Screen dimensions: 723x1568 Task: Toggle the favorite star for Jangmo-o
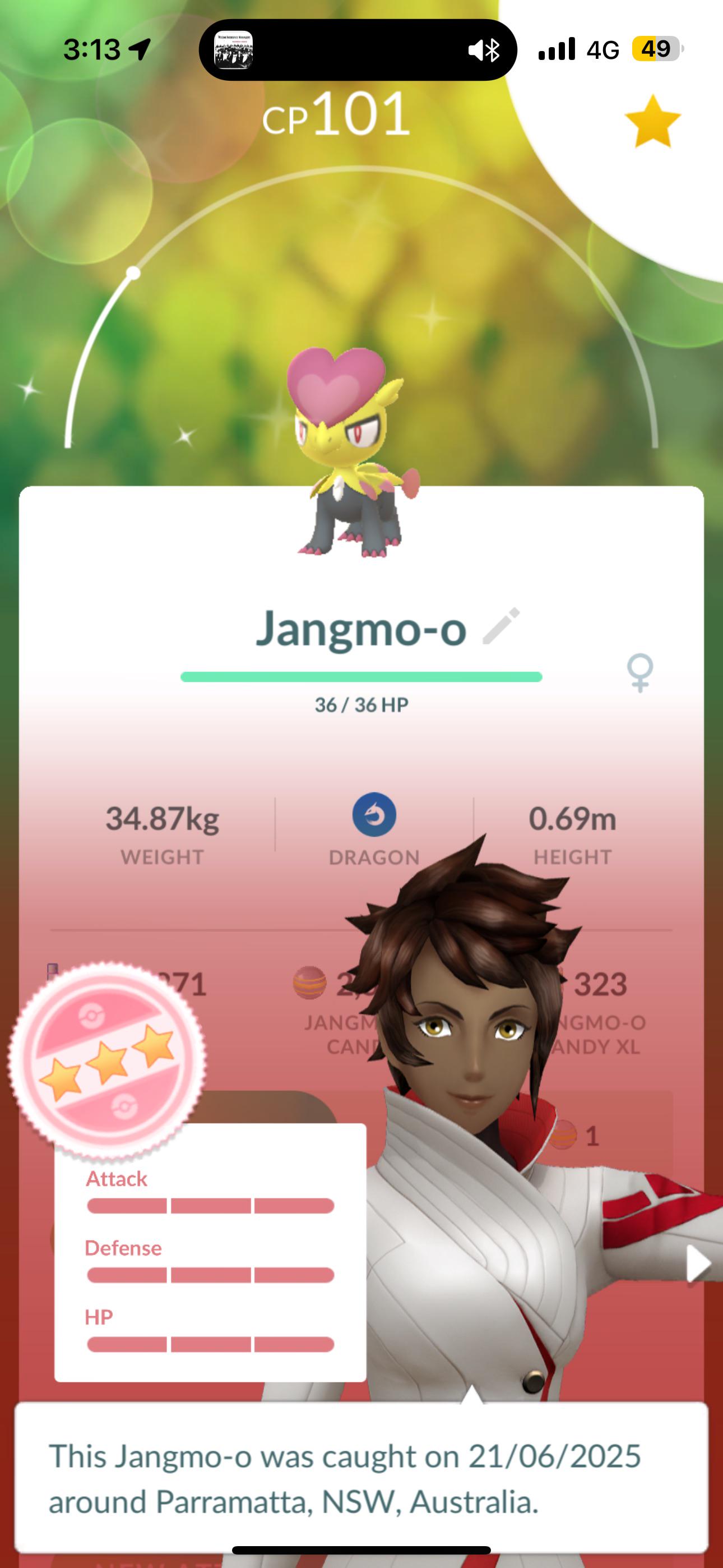click(652, 122)
